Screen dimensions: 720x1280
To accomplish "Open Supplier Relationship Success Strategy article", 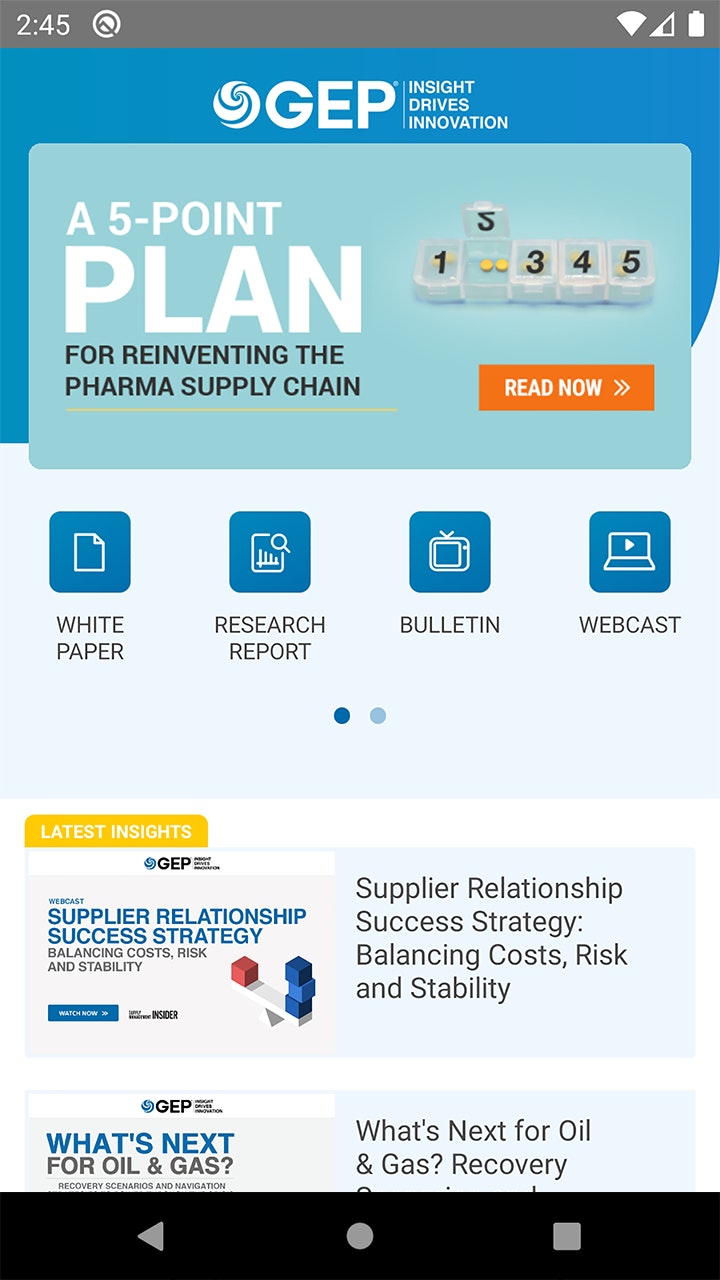I will pos(360,952).
